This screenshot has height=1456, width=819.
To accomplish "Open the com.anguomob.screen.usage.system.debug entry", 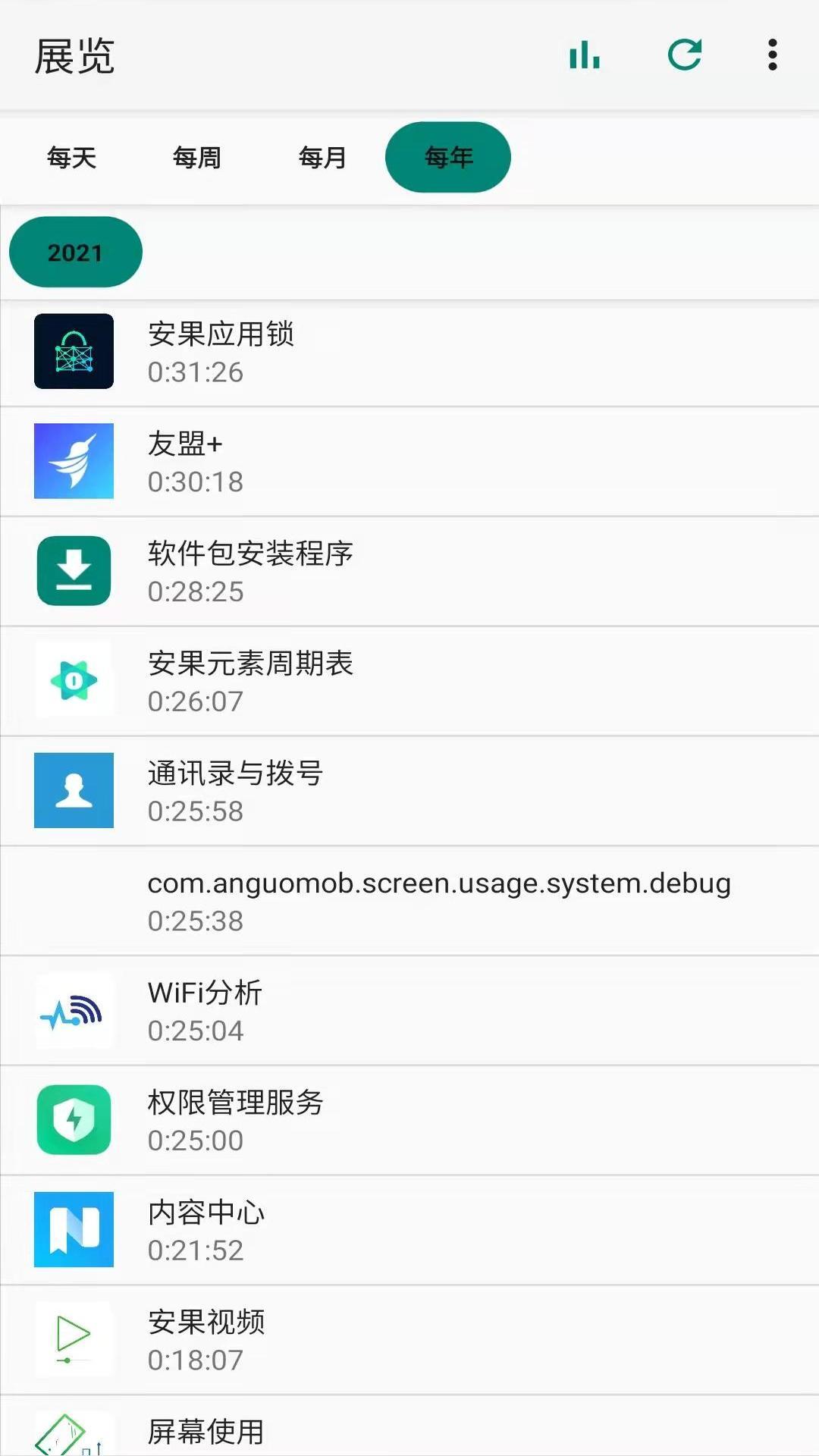I will [x=409, y=901].
